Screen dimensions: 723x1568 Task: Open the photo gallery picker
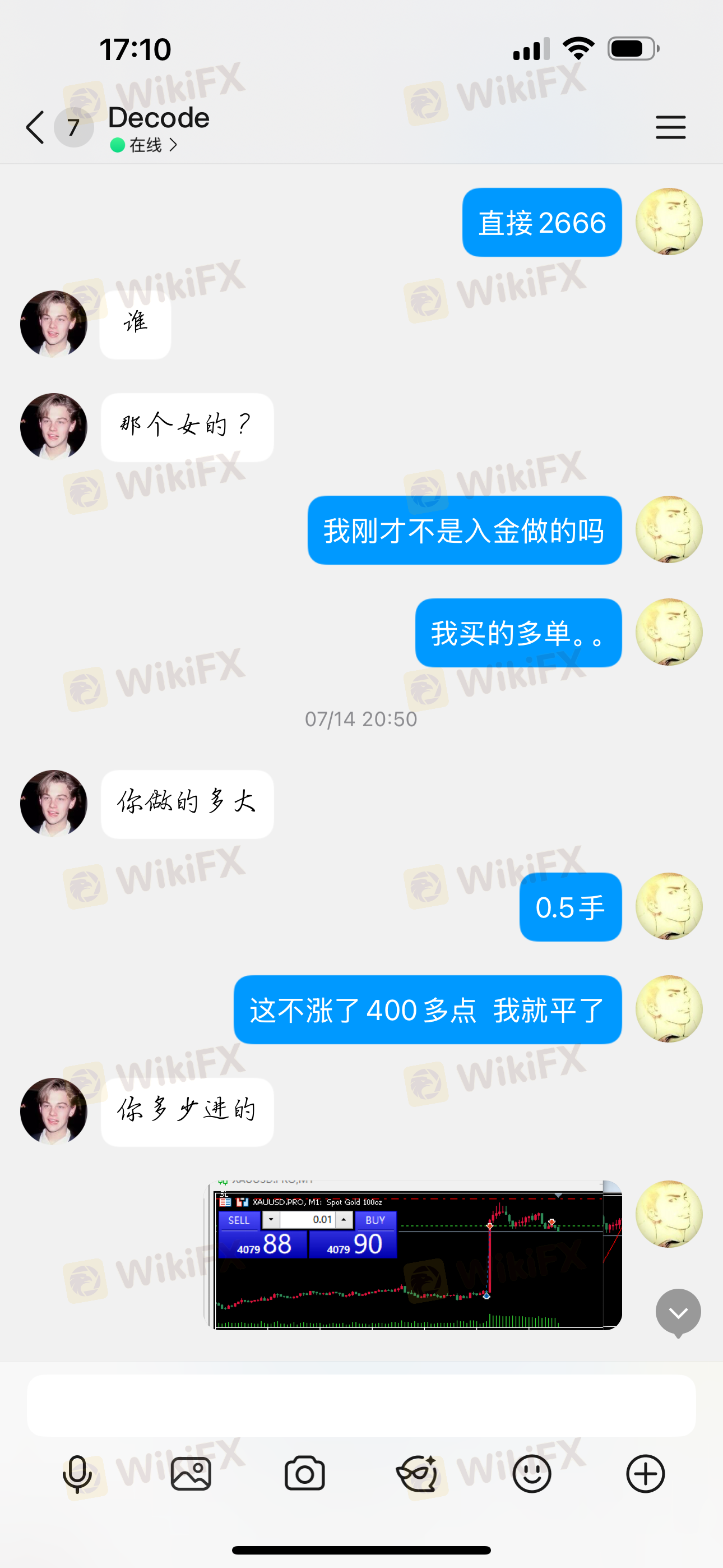pyautogui.click(x=191, y=1474)
